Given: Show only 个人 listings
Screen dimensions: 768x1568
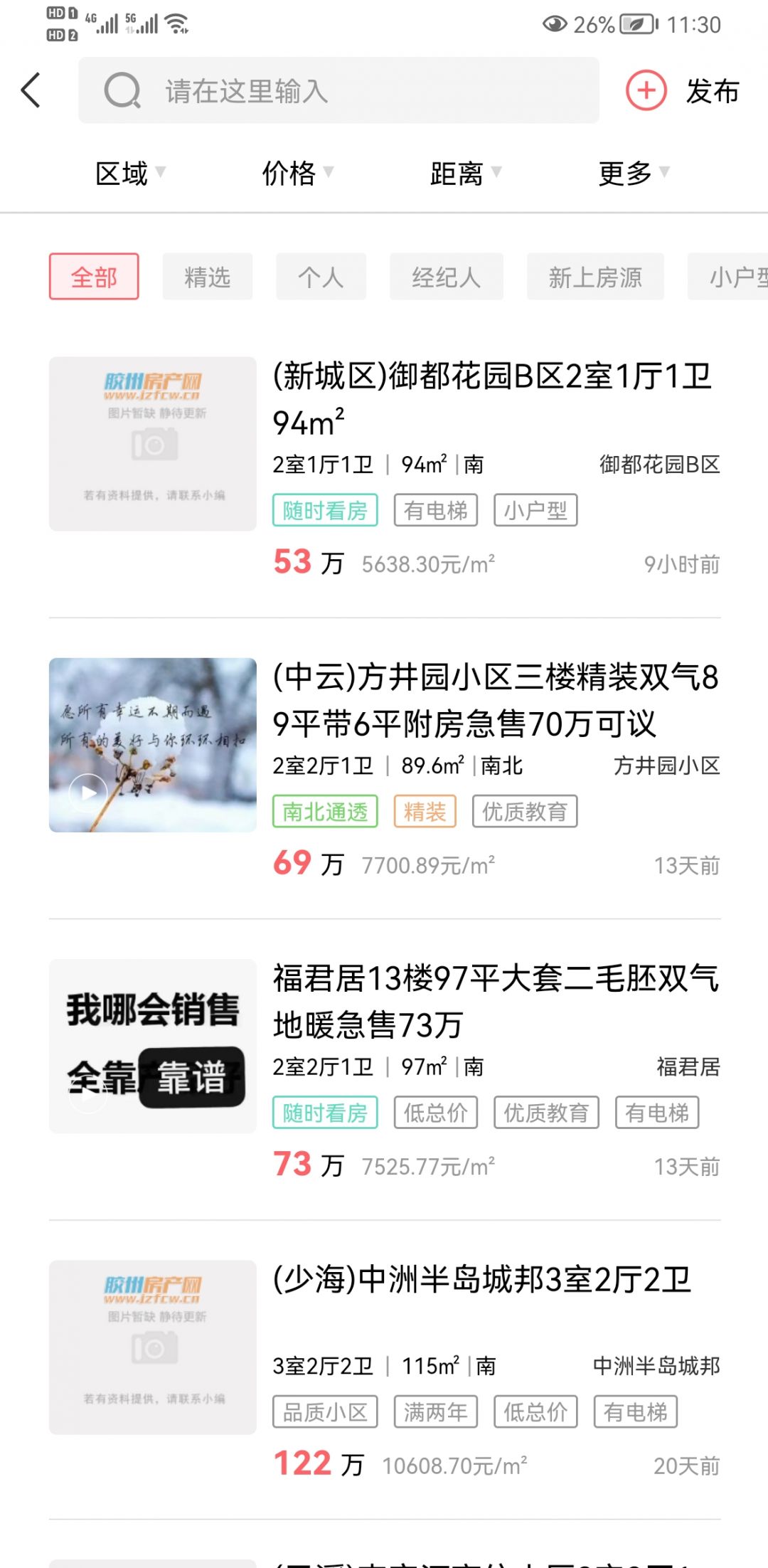Looking at the screenshot, I should (321, 277).
